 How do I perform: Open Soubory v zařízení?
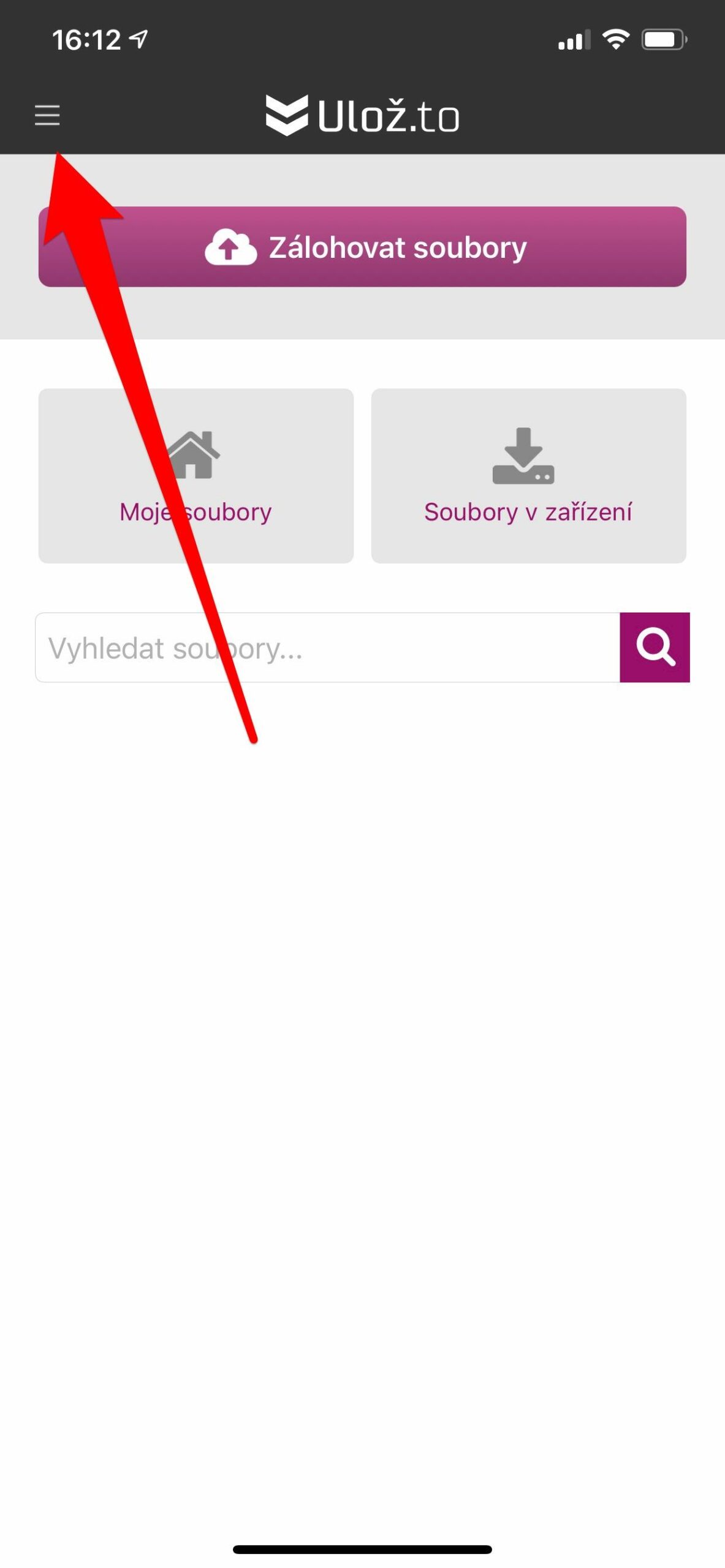(x=528, y=513)
